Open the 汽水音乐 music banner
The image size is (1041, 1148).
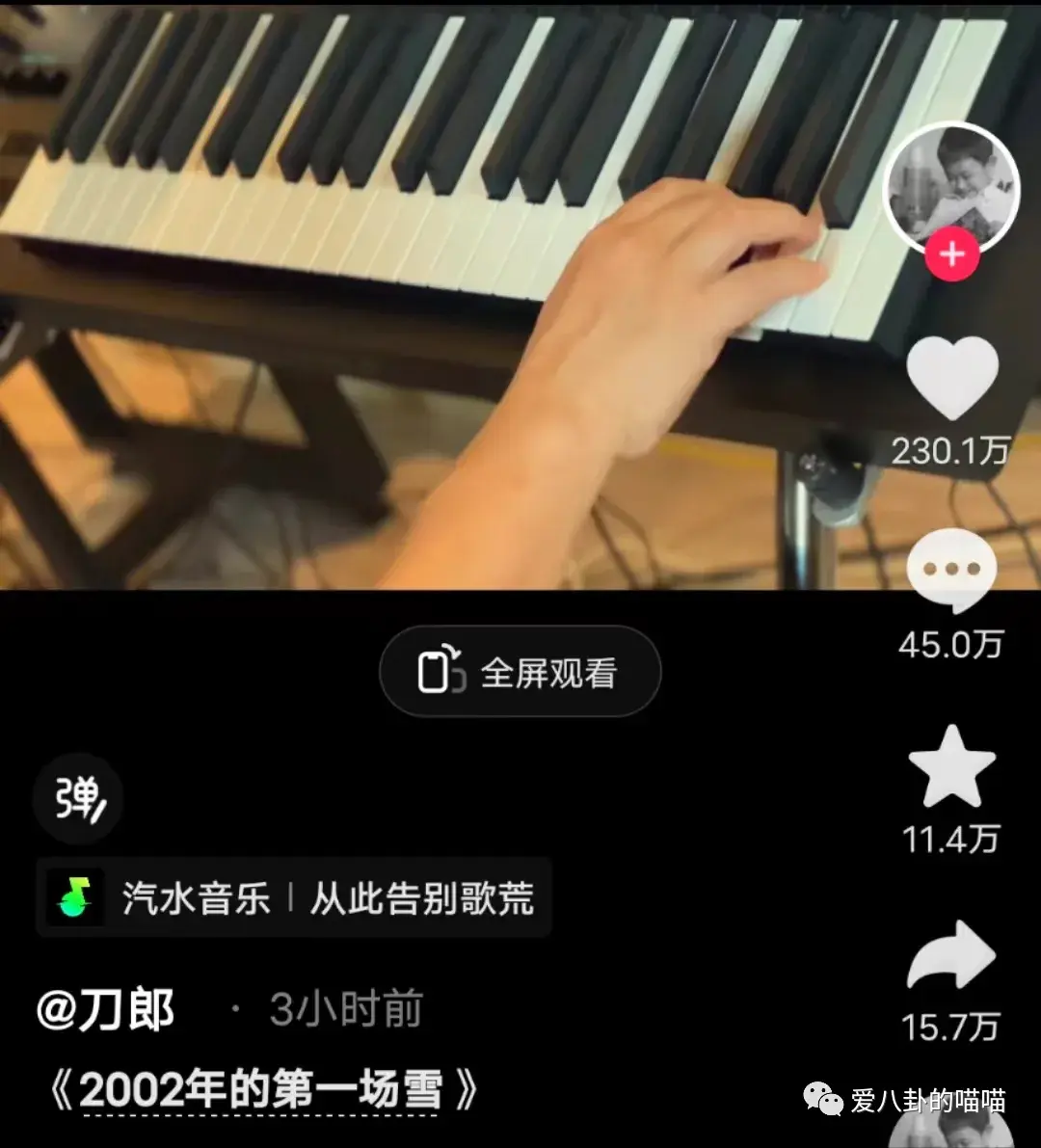pyautogui.click(x=294, y=898)
